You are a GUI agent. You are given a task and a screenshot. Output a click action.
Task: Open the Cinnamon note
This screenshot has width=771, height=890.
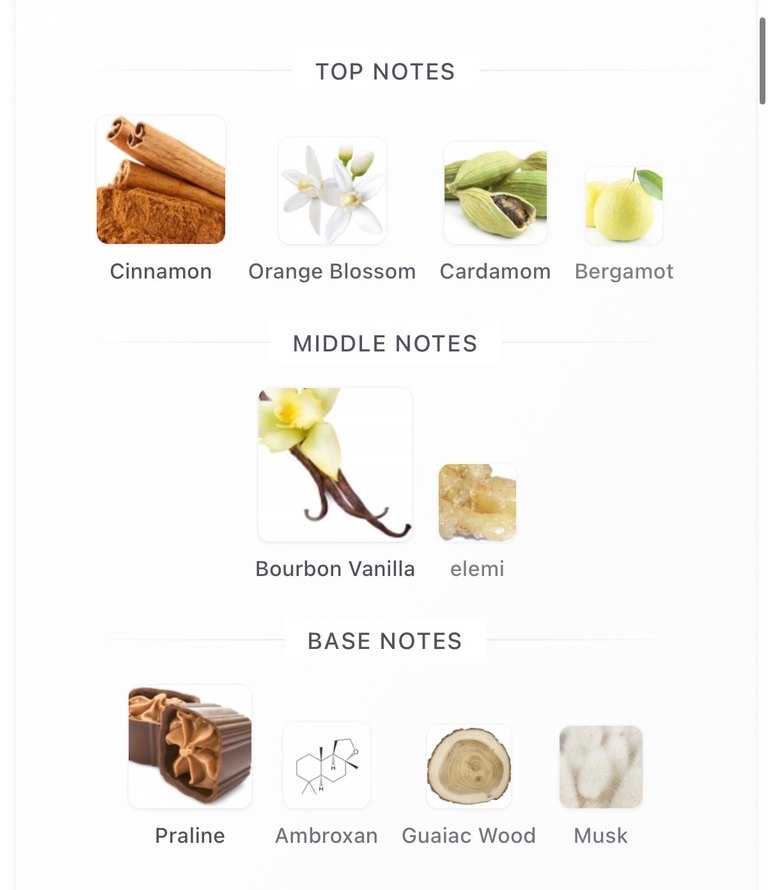coord(161,181)
